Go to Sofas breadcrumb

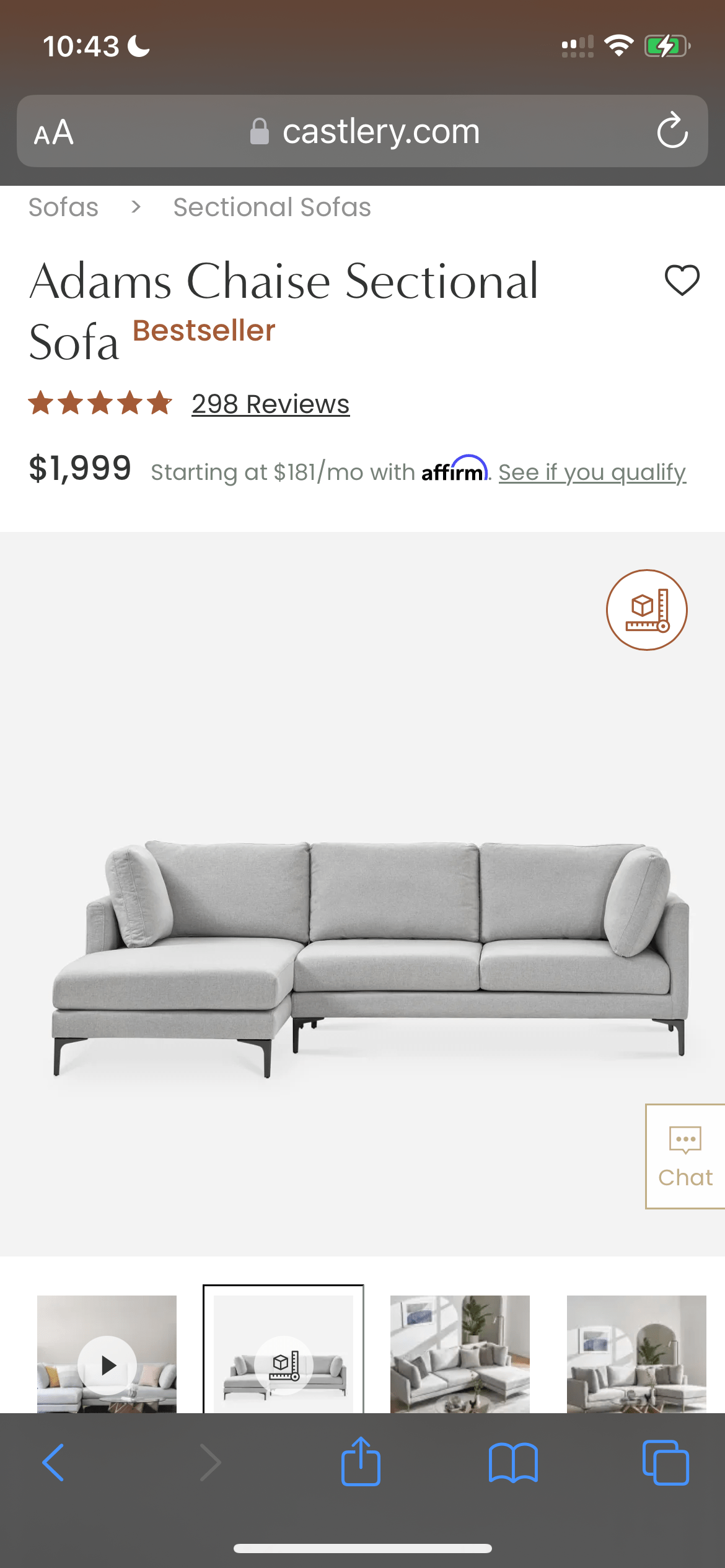[x=63, y=207]
